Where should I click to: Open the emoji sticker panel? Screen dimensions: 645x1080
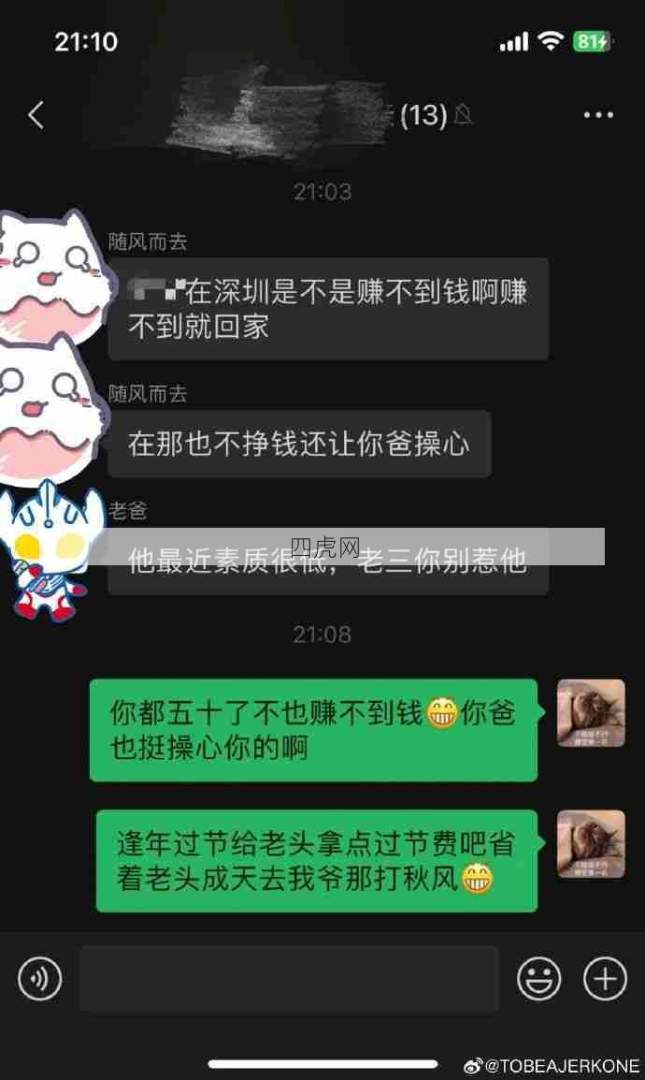click(x=538, y=979)
